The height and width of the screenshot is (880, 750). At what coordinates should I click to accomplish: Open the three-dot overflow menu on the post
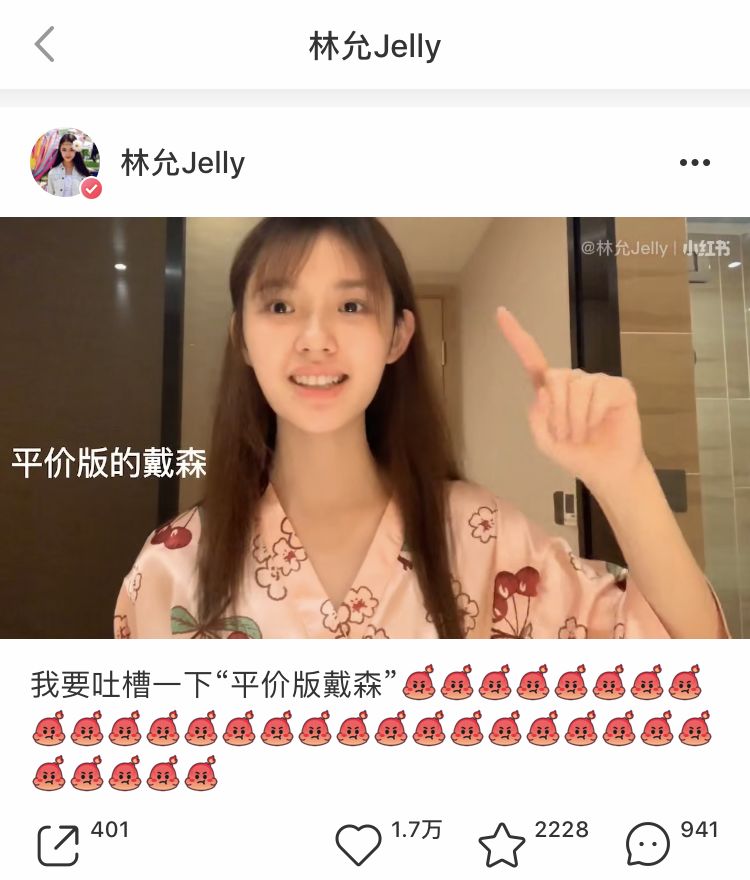(x=694, y=163)
